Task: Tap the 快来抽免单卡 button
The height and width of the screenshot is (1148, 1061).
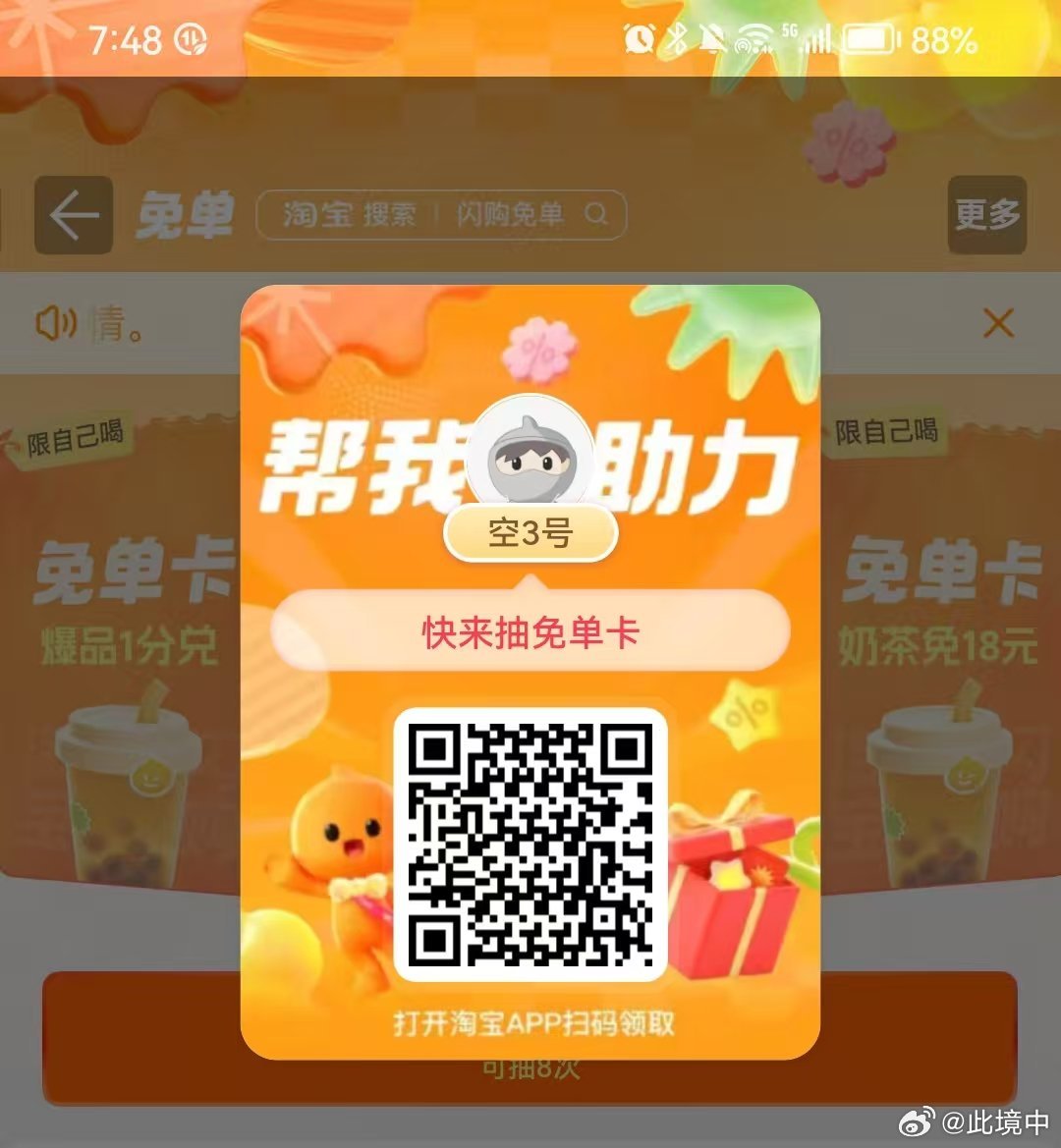Action: pos(530,631)
